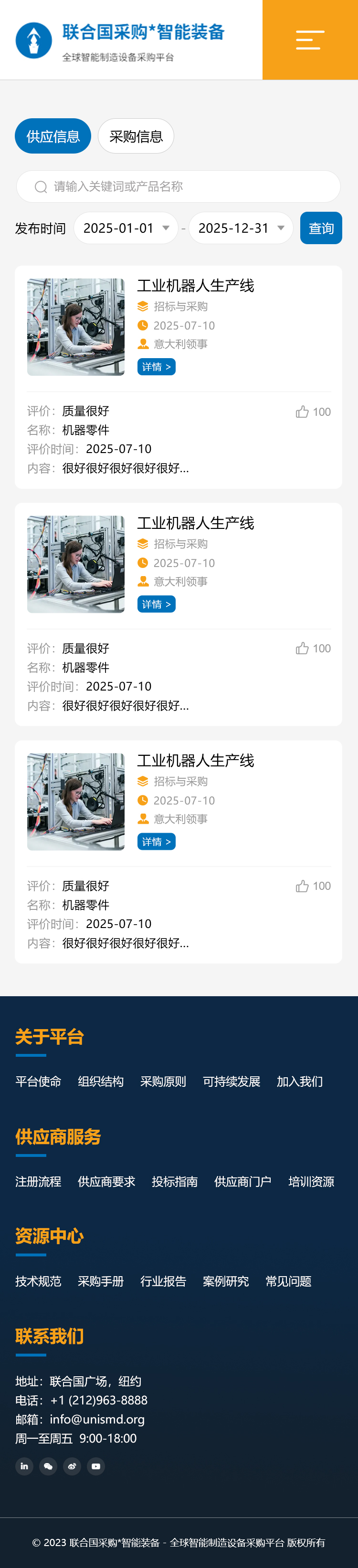
Task: Tap the 查询 button
Action: click(x=321, y=228)
